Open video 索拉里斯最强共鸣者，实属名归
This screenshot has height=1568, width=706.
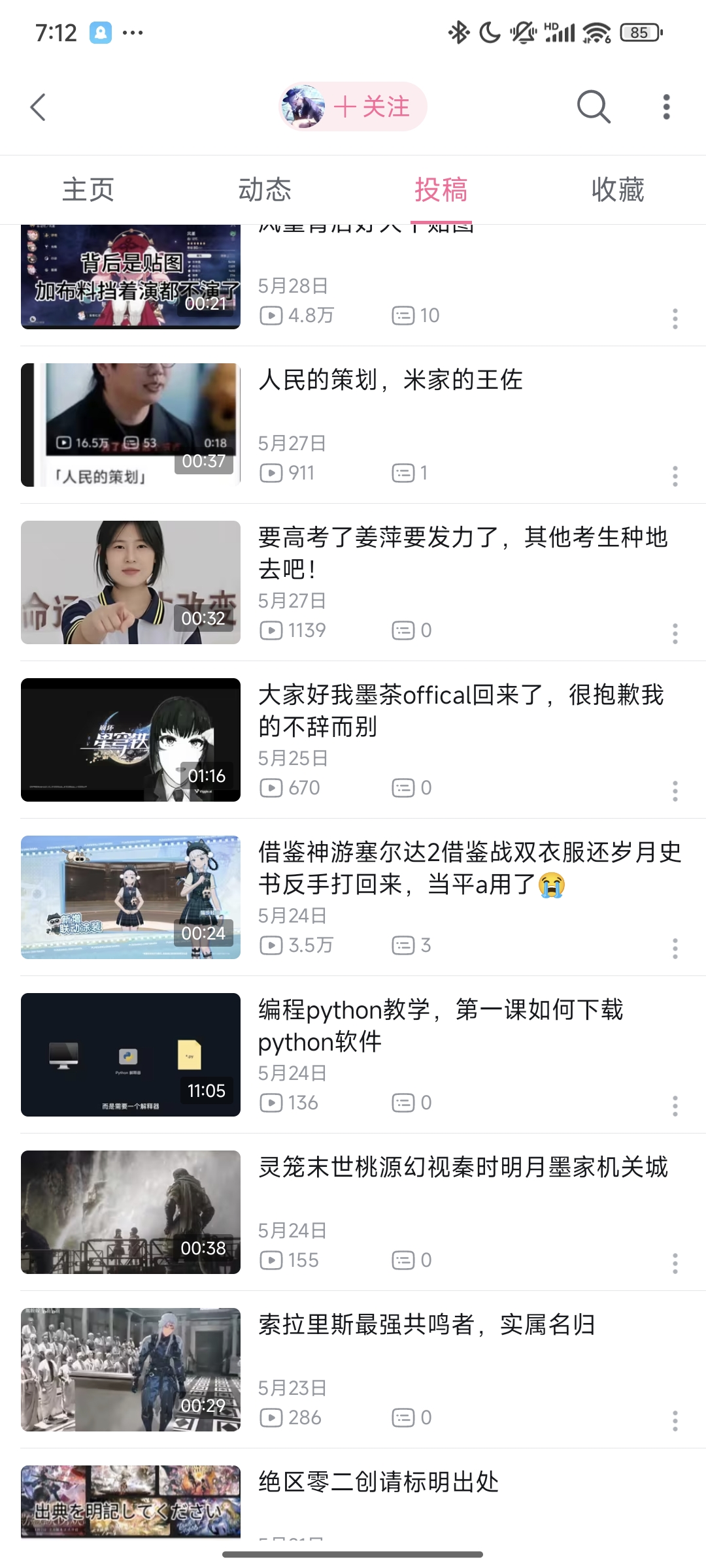click(x=426, y=1324)
